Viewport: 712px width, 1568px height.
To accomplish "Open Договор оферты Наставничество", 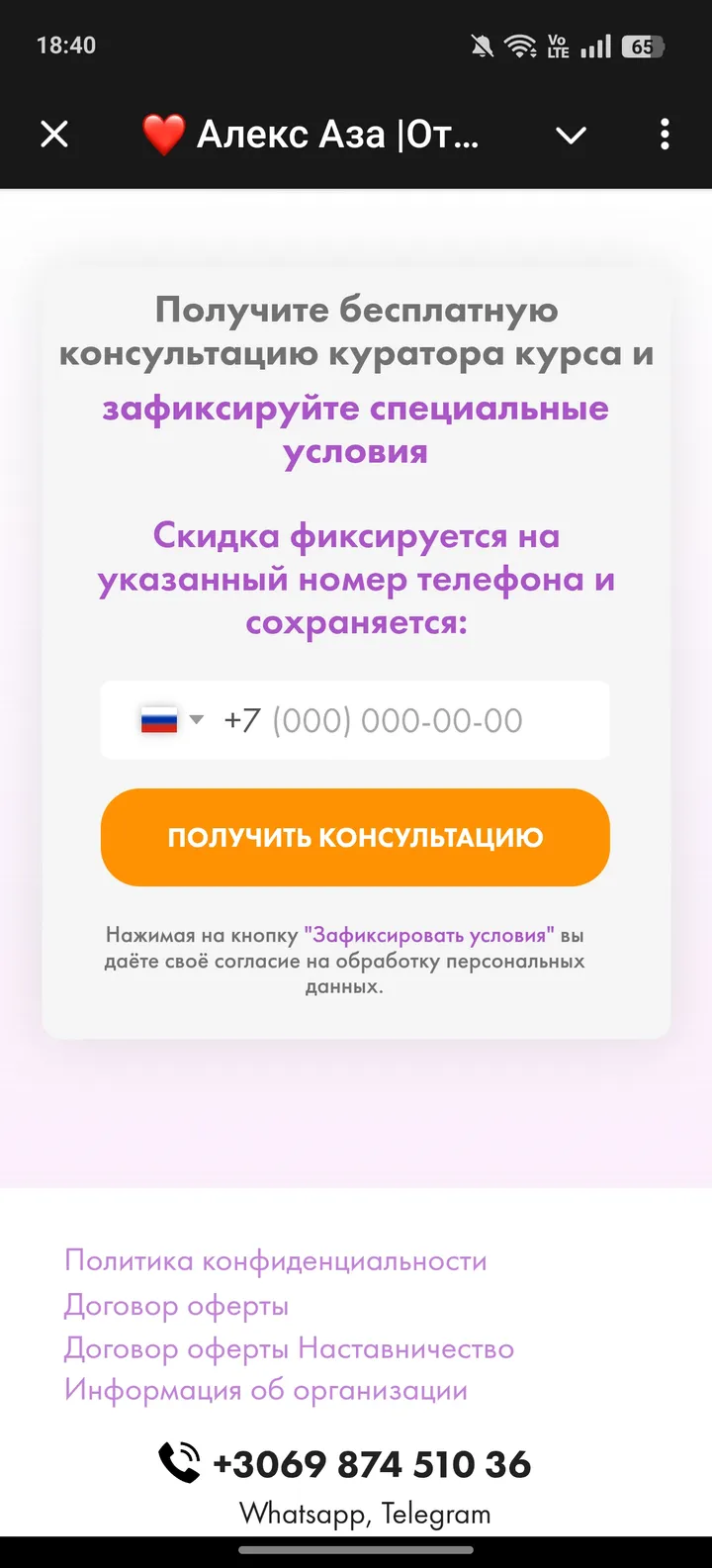I will pyautogui.click(x=288, y=1347).
